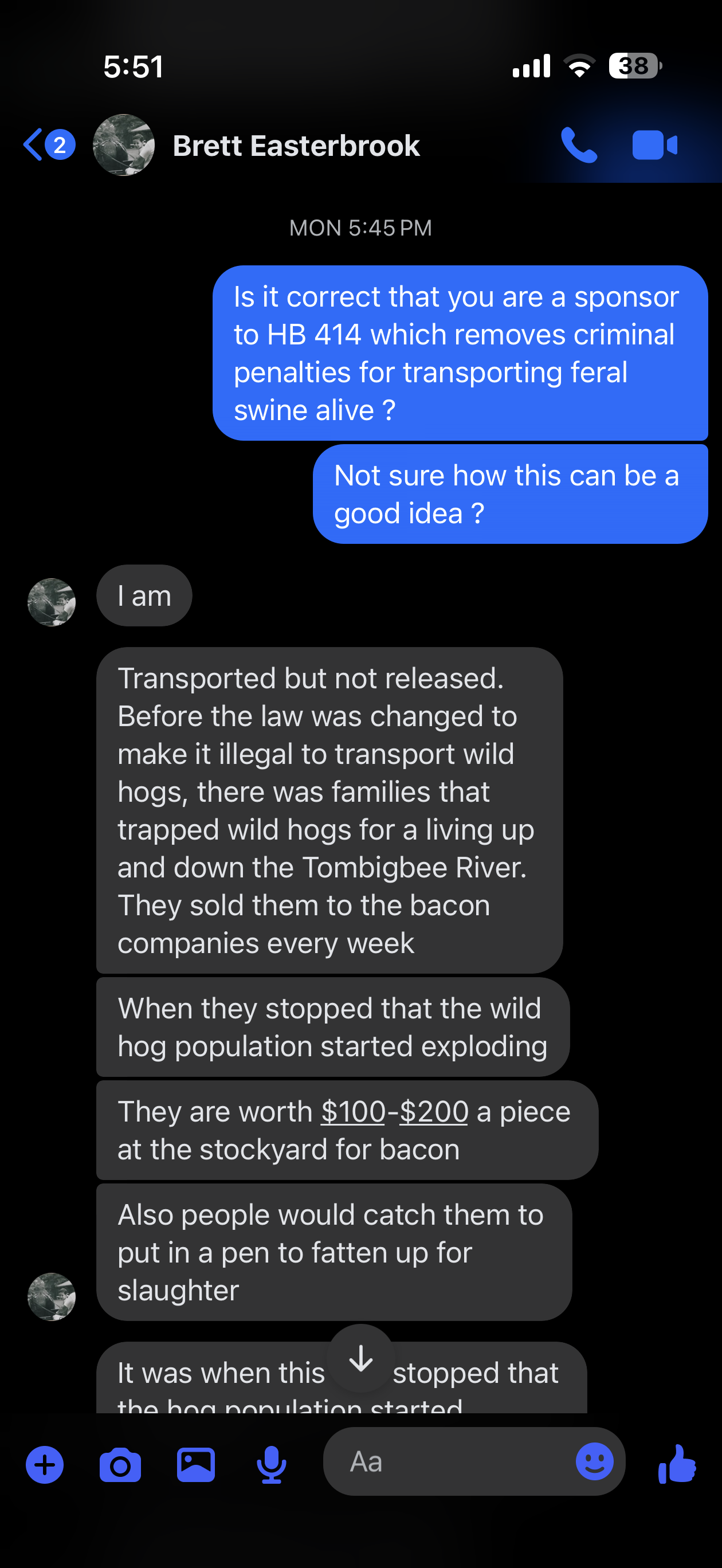Go back to the chats list
The height and width of the screenshot is (1568, 722).
point(34,145)
